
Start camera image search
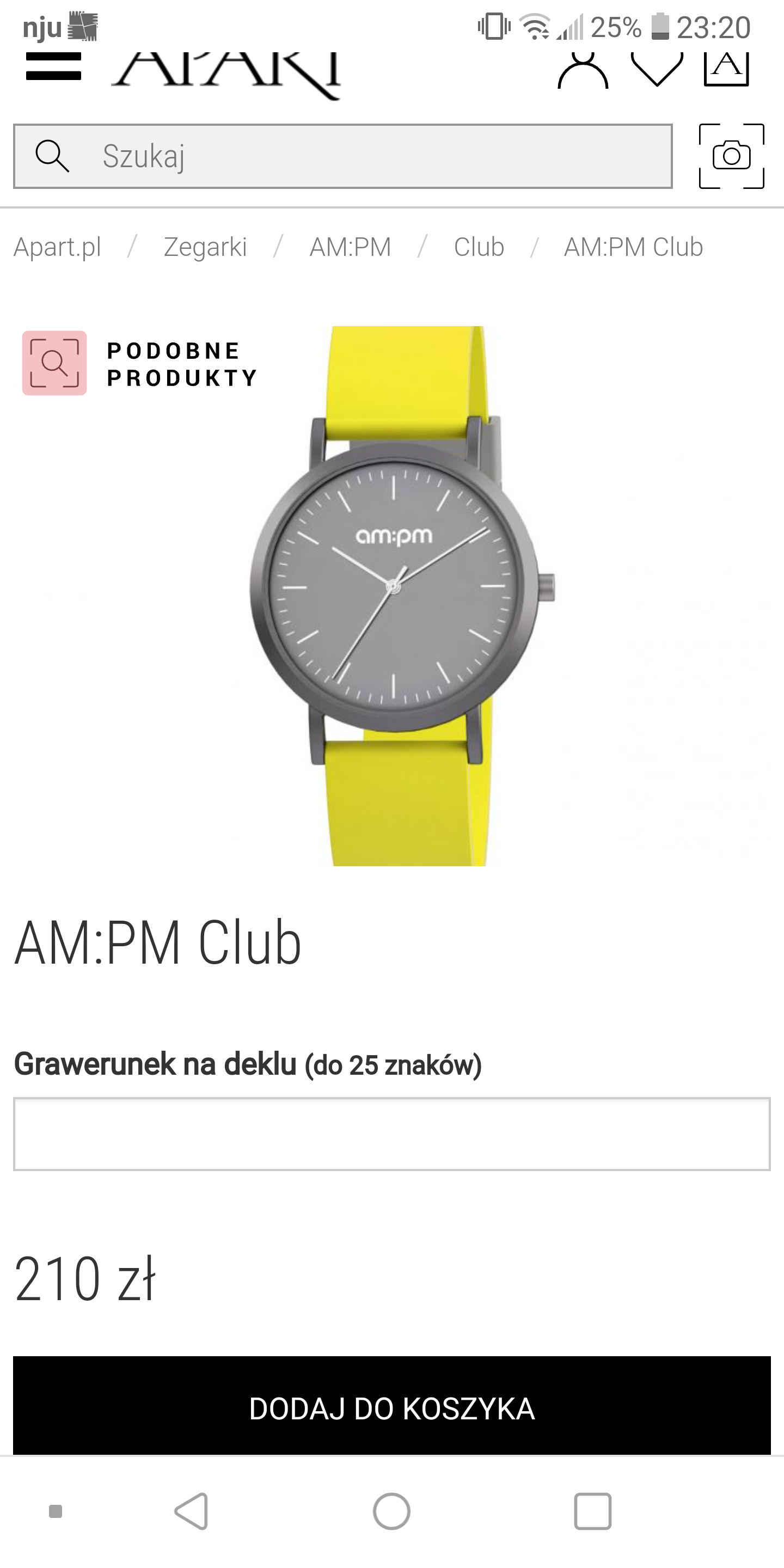(731, 156)
